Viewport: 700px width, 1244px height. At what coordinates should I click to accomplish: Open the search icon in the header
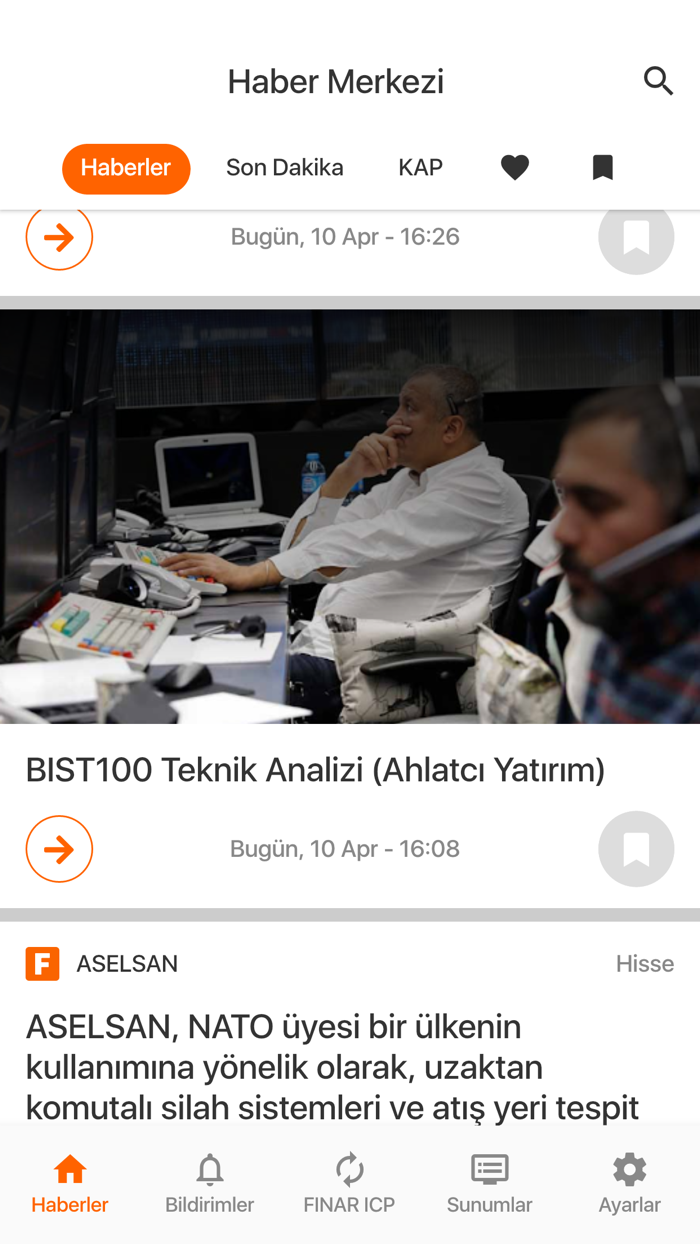point(658,81)
